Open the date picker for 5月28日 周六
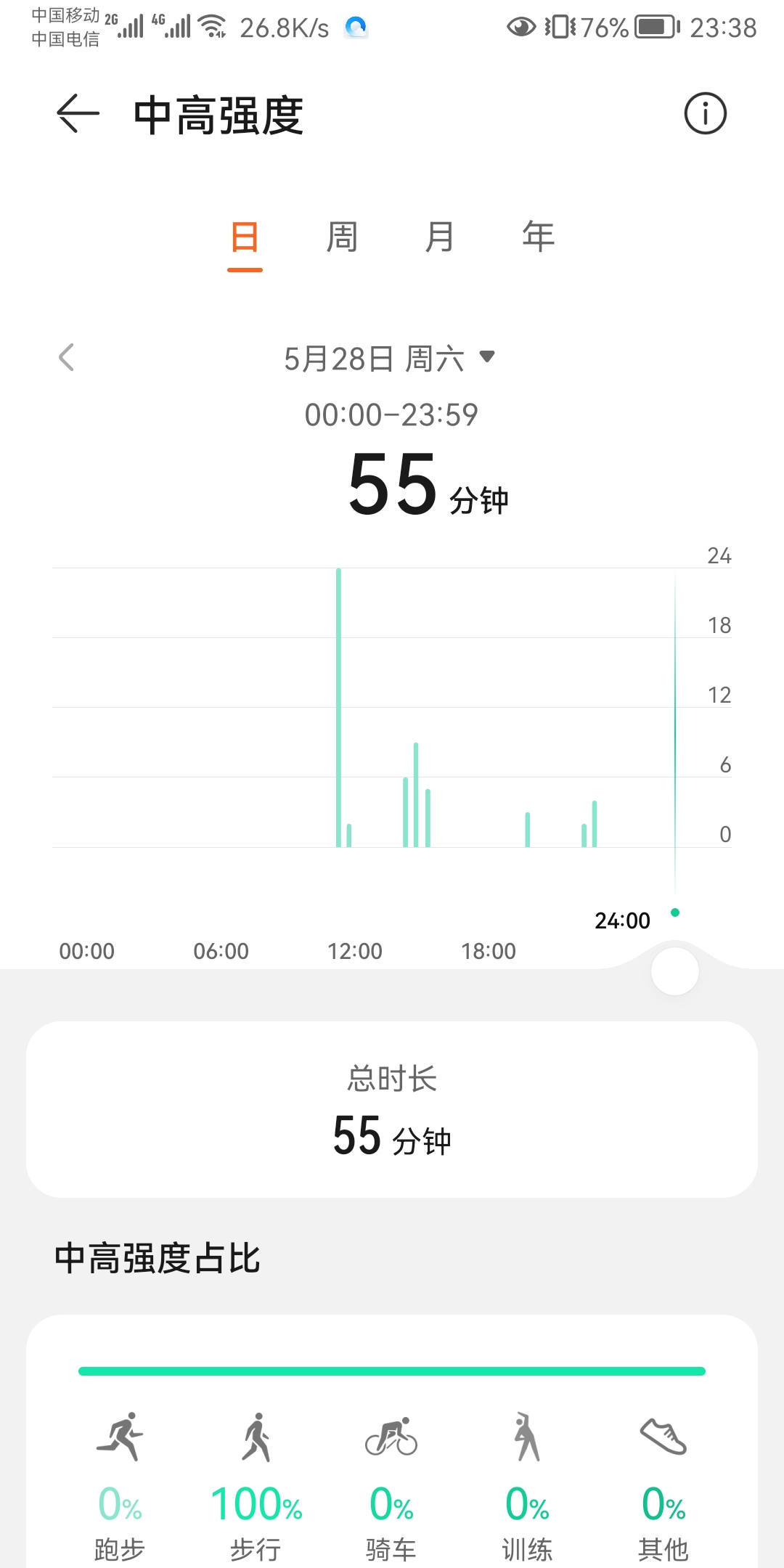 [389, 359]
